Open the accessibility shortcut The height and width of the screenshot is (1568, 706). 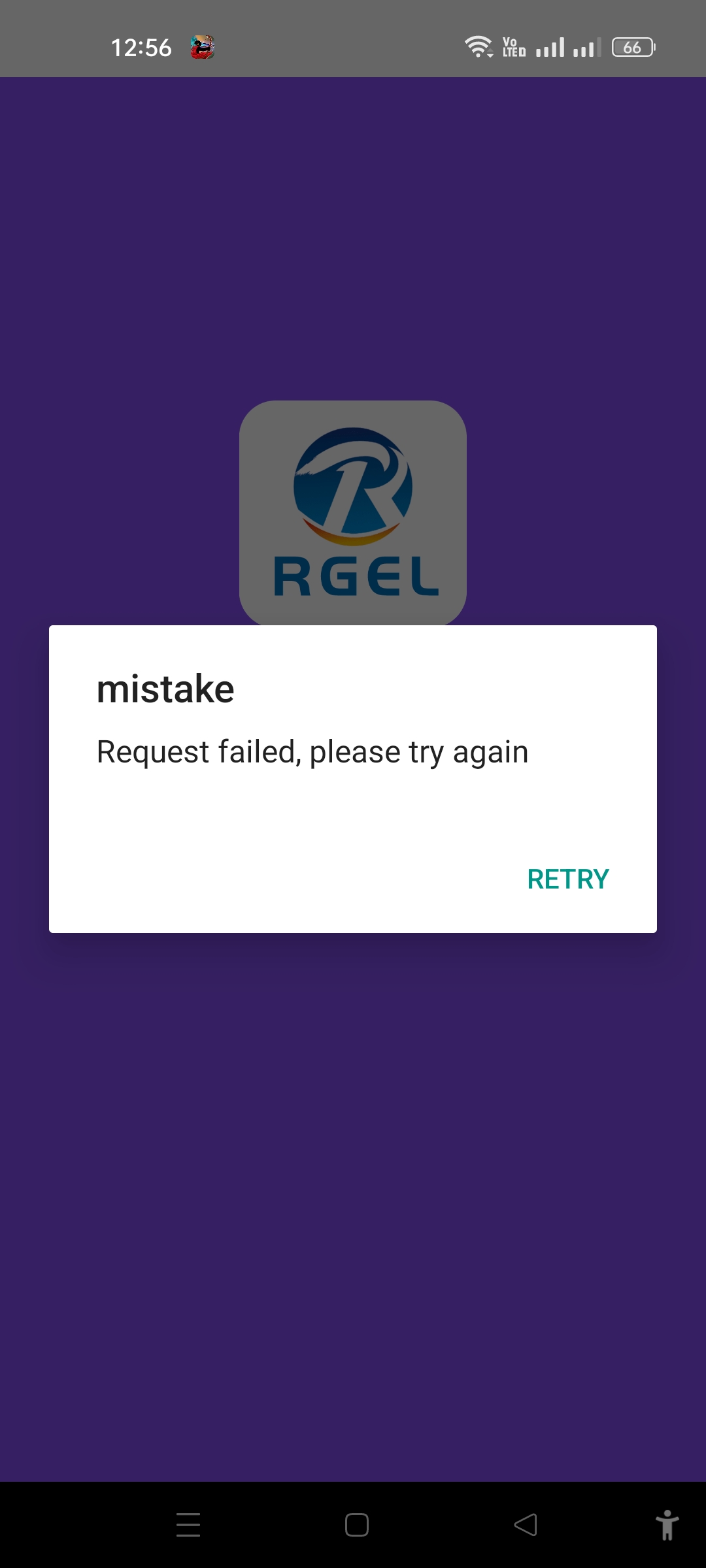click(667, 1525)
